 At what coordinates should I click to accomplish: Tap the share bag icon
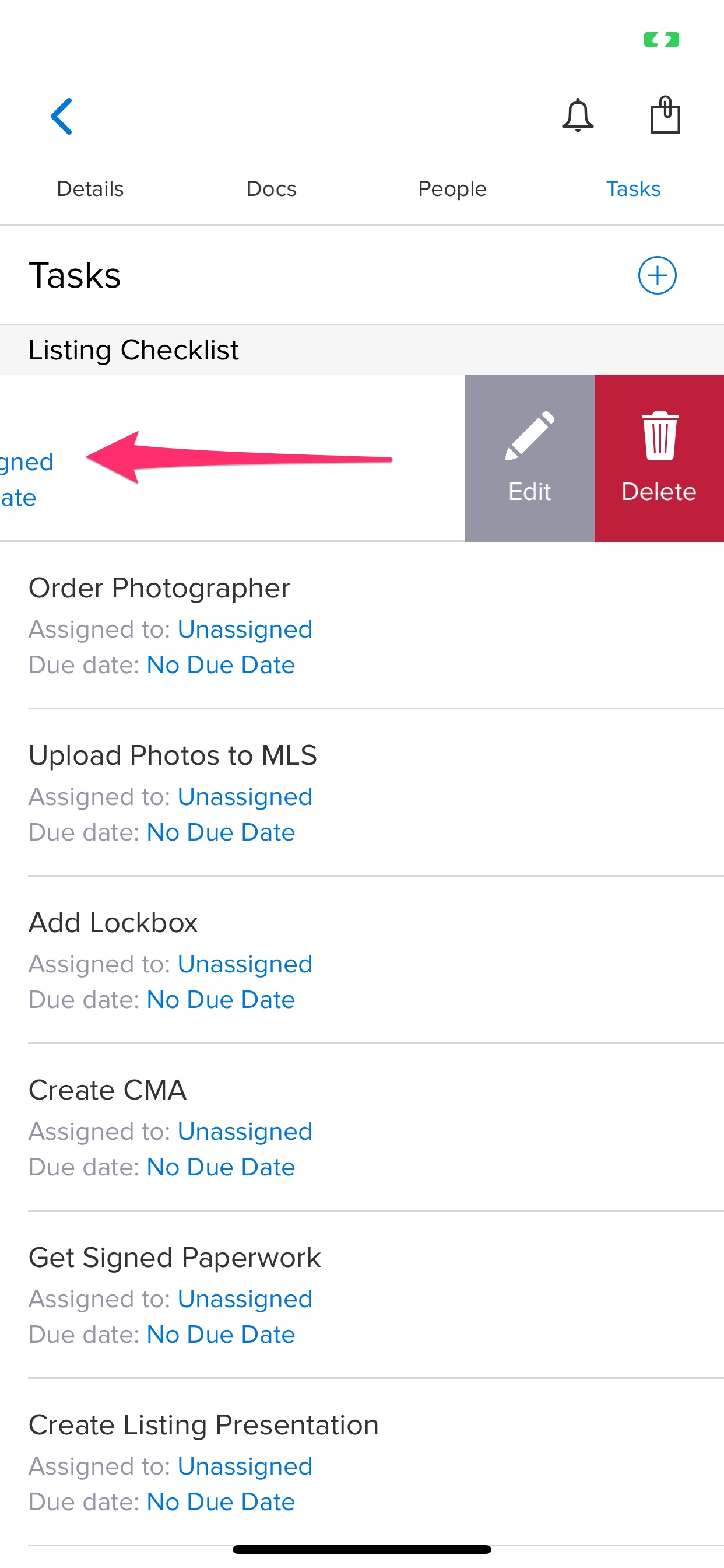point(666,115)
